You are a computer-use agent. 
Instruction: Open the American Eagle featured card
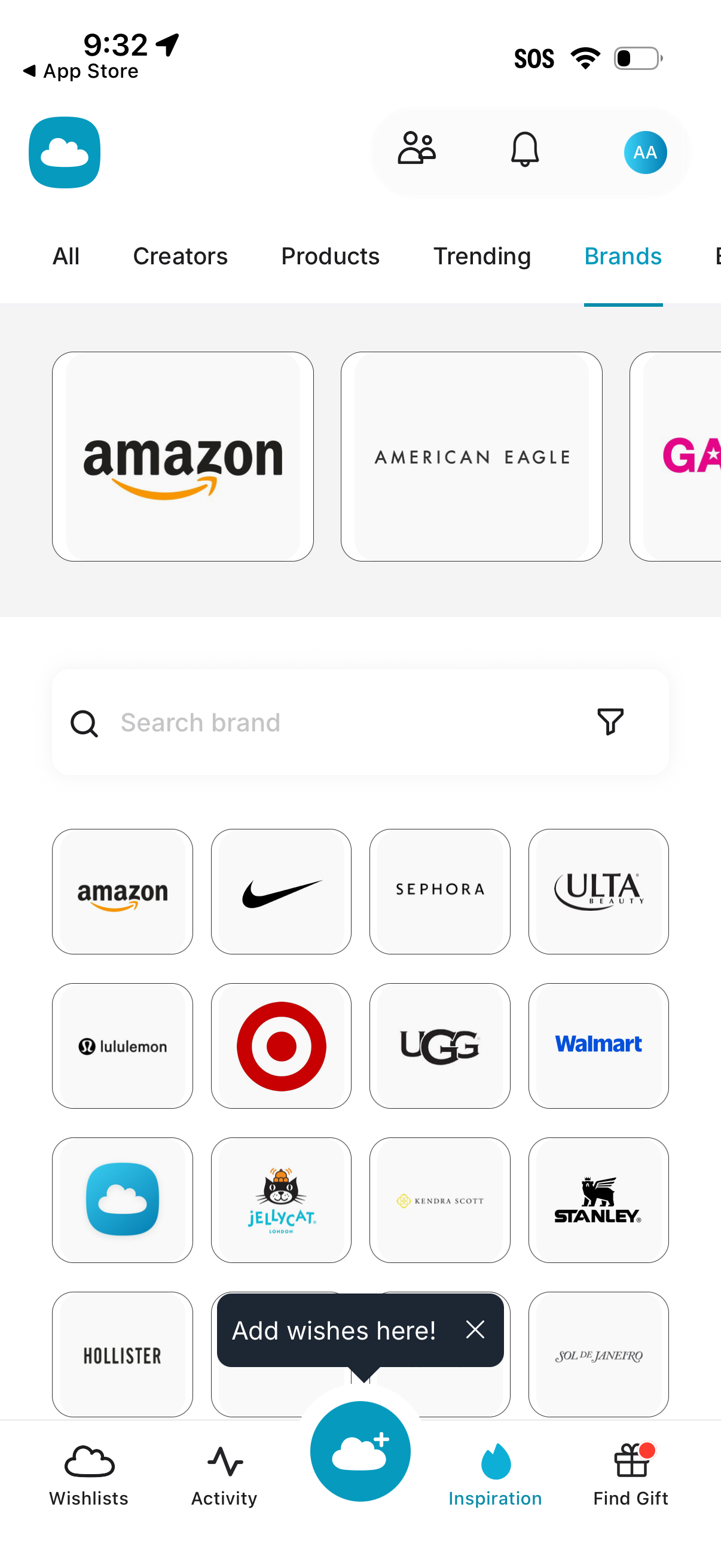point(472,456)
